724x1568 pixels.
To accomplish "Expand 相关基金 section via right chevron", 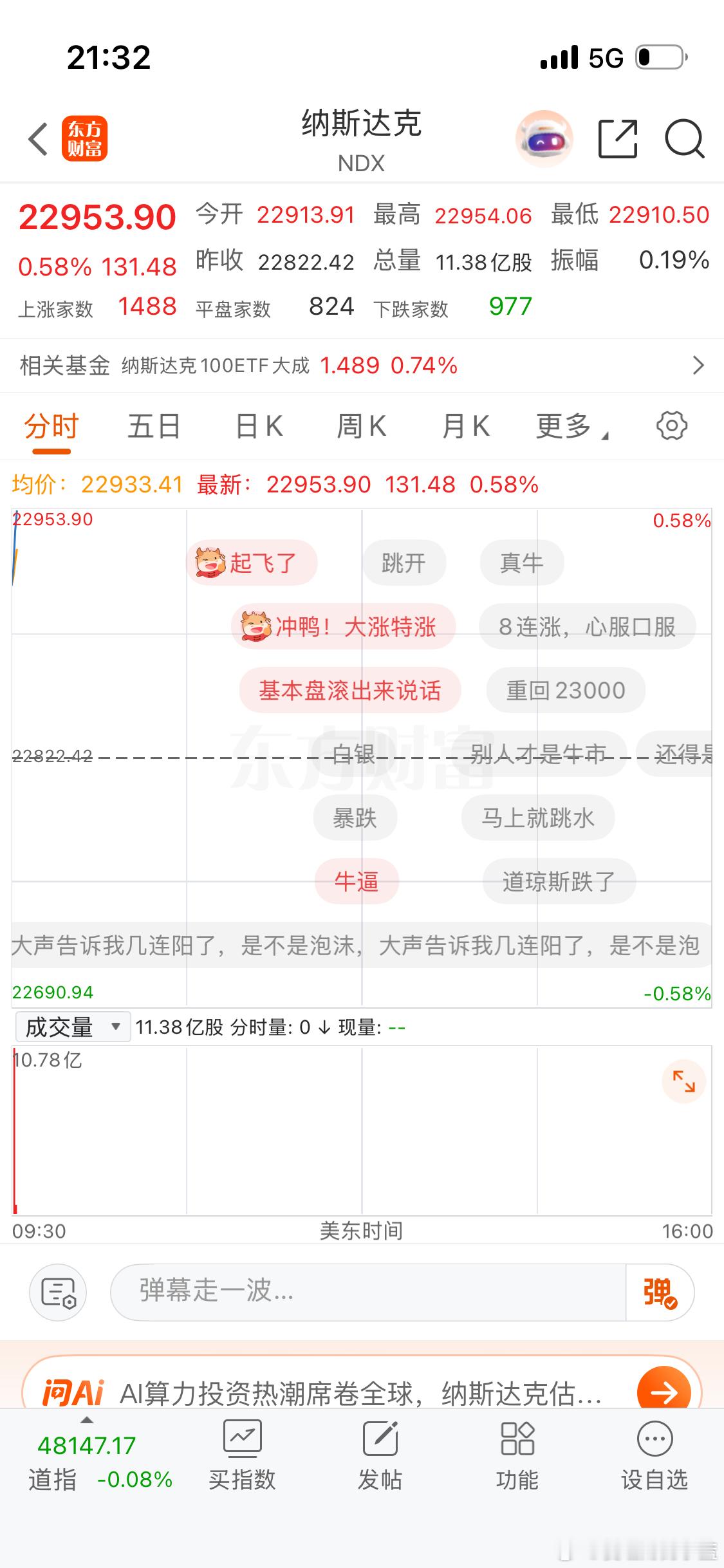I will (699, 365).
